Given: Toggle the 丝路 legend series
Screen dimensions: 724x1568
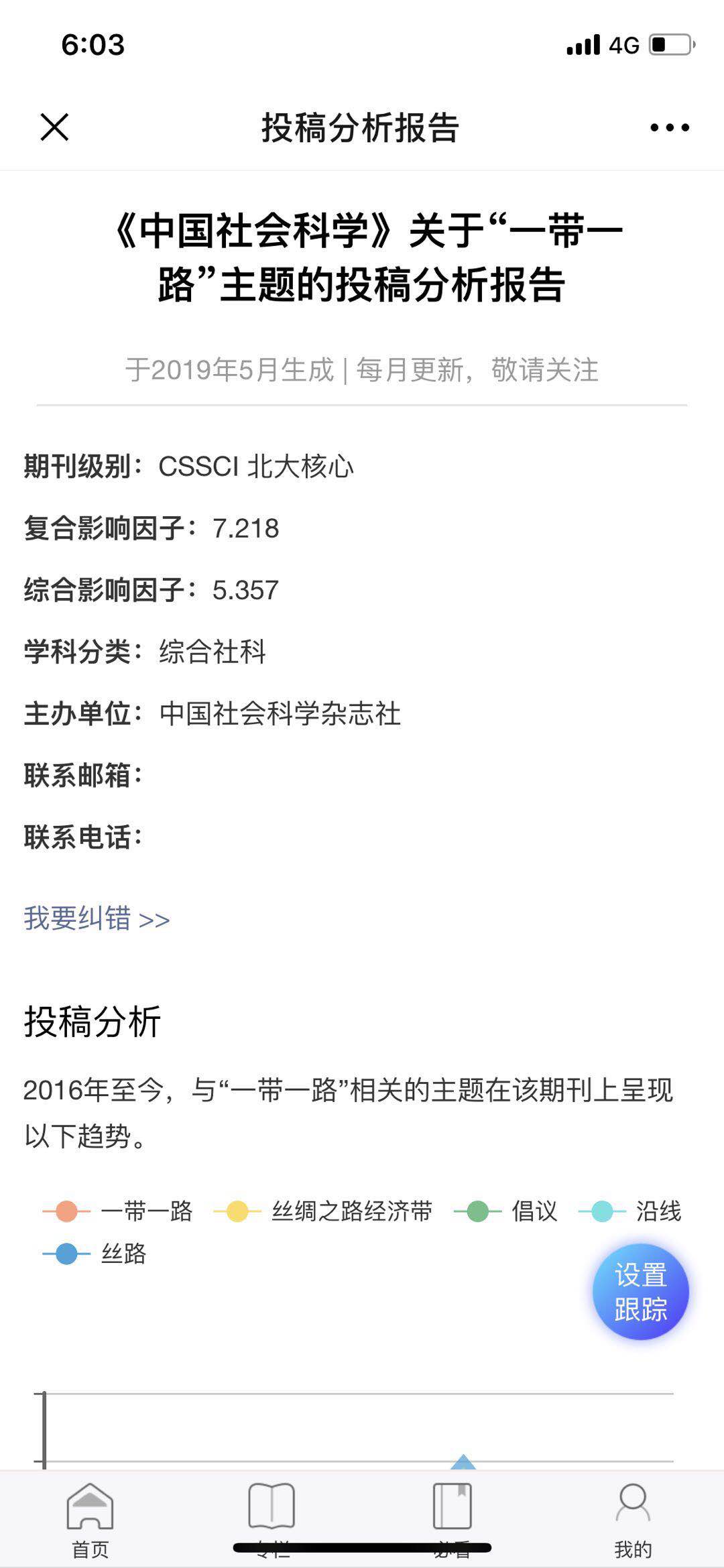Looking at the screenshot, I should point(95,1253).
